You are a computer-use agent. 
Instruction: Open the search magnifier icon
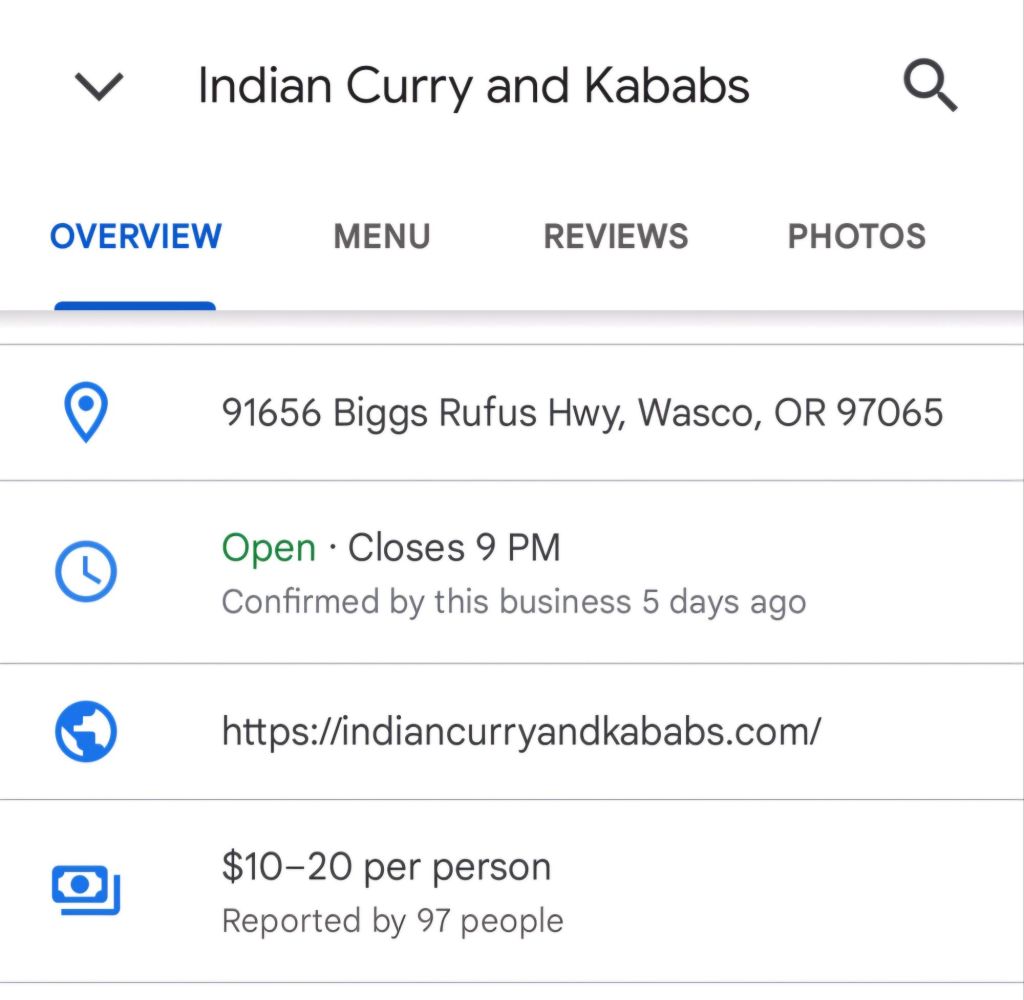tap(930, 86)
